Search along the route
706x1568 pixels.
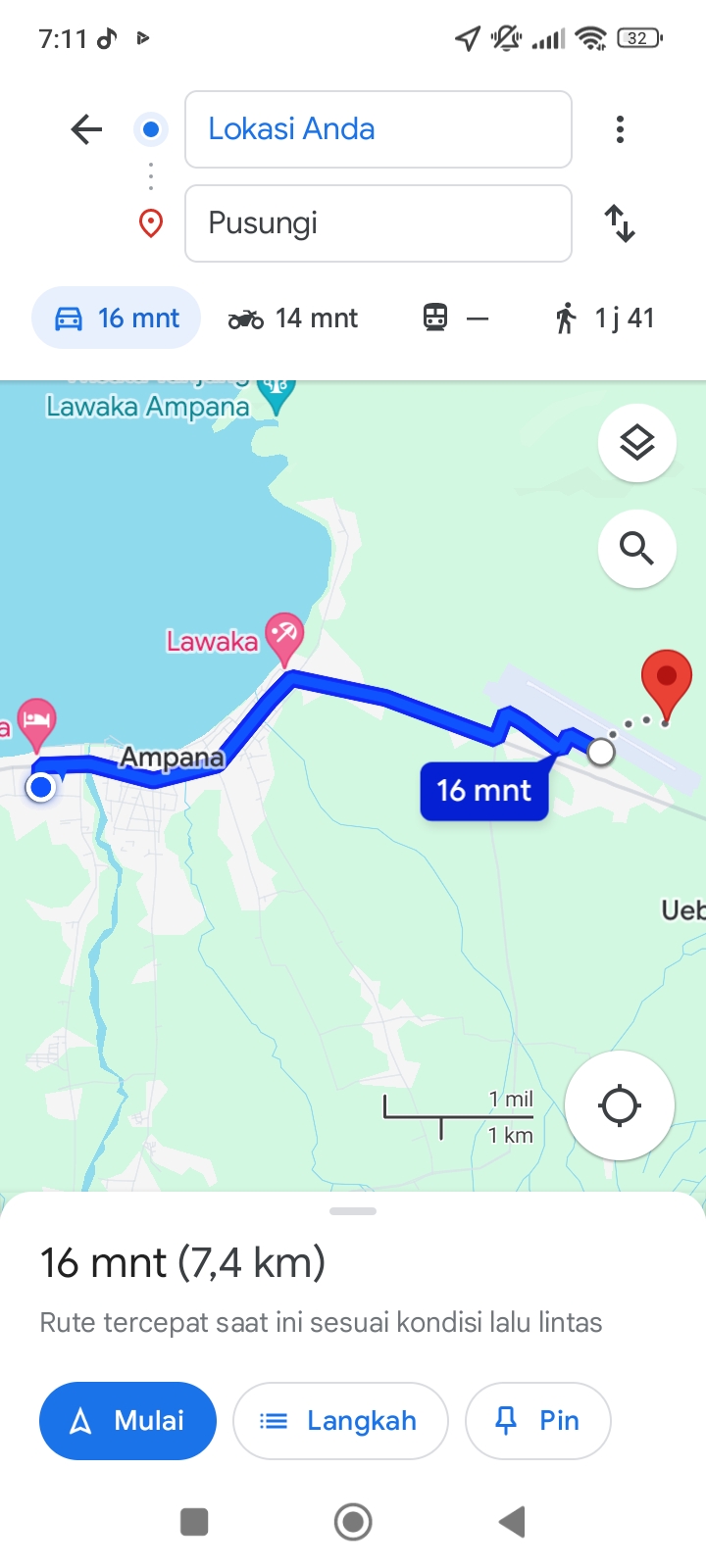coord(637,549)
